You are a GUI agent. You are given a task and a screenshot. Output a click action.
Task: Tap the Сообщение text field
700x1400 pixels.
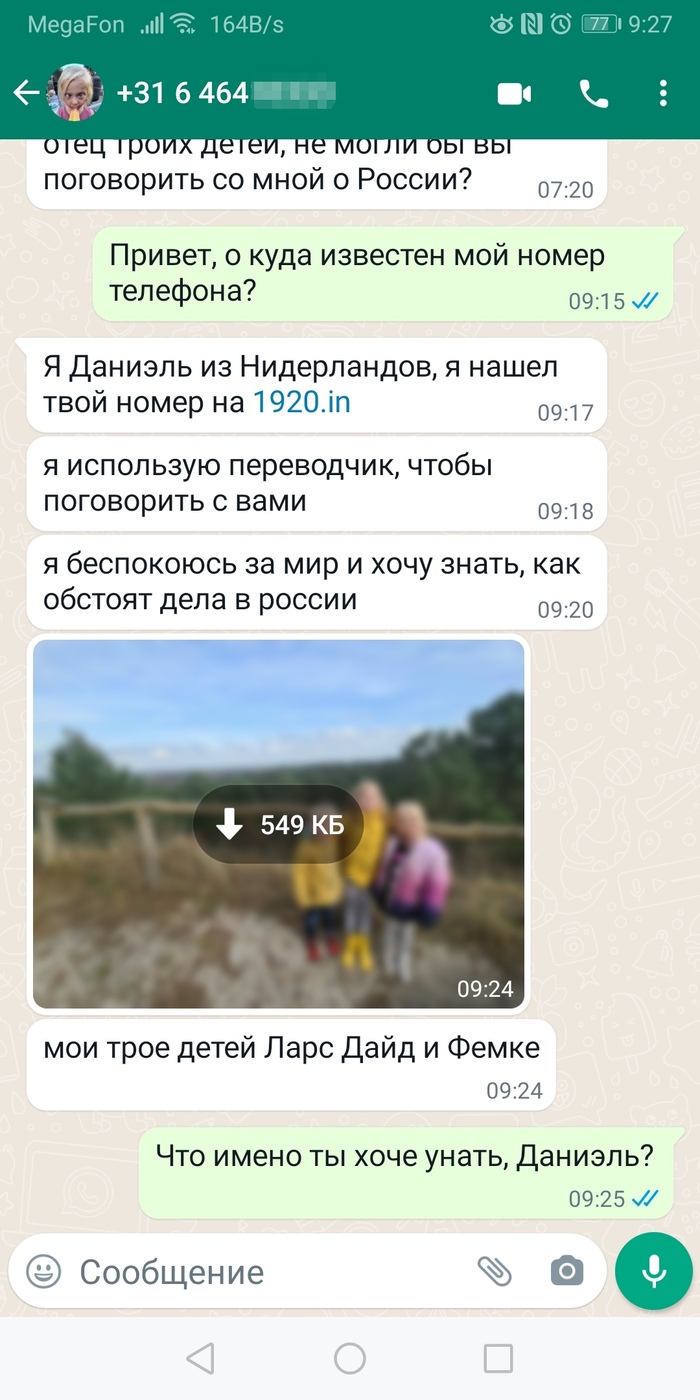coord(260,1271)
